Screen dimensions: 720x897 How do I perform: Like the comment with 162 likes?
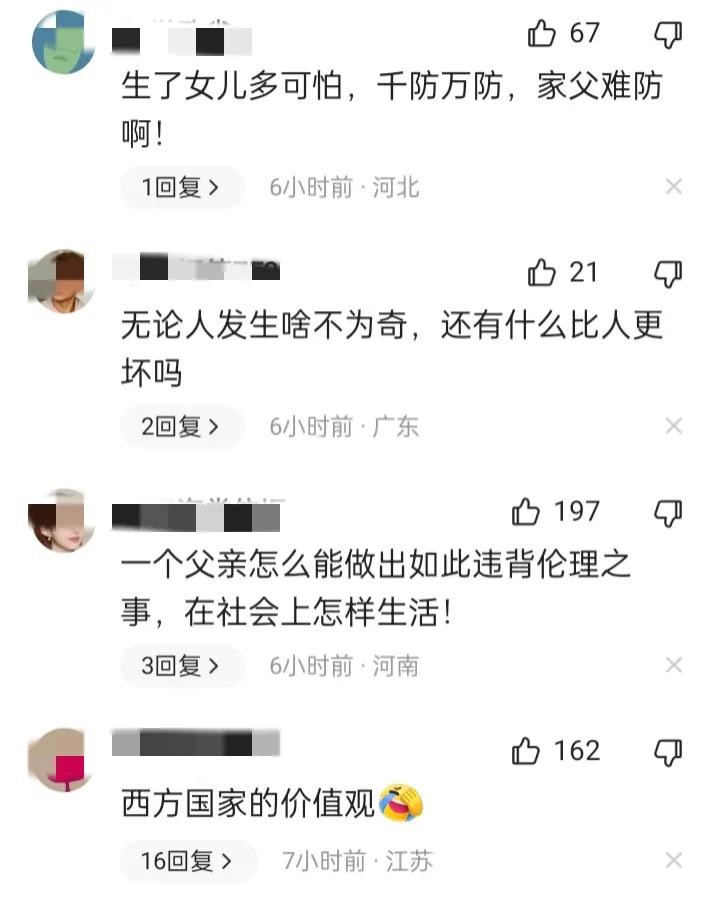[x=526, y=751]
